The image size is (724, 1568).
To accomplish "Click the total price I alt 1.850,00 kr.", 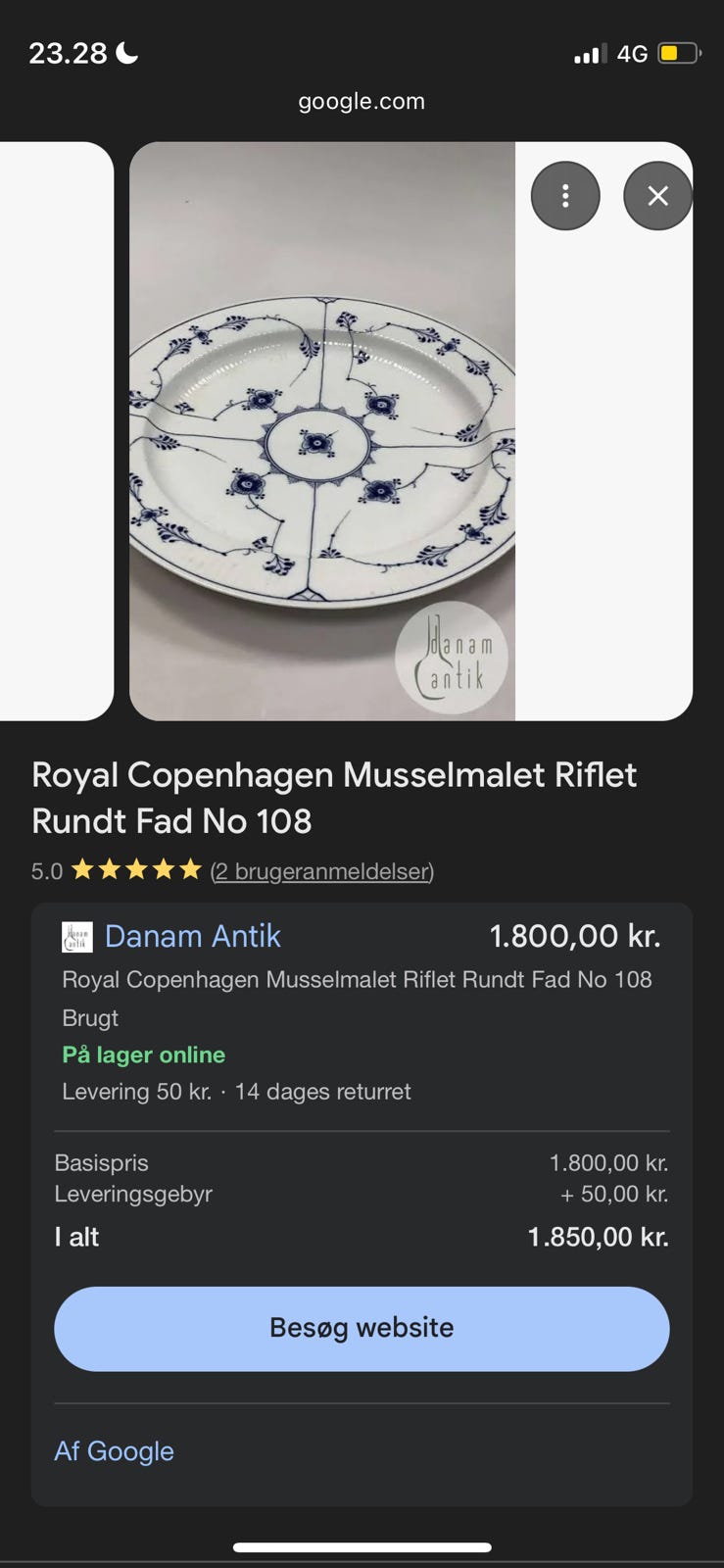I will [x=598, y=1237].
